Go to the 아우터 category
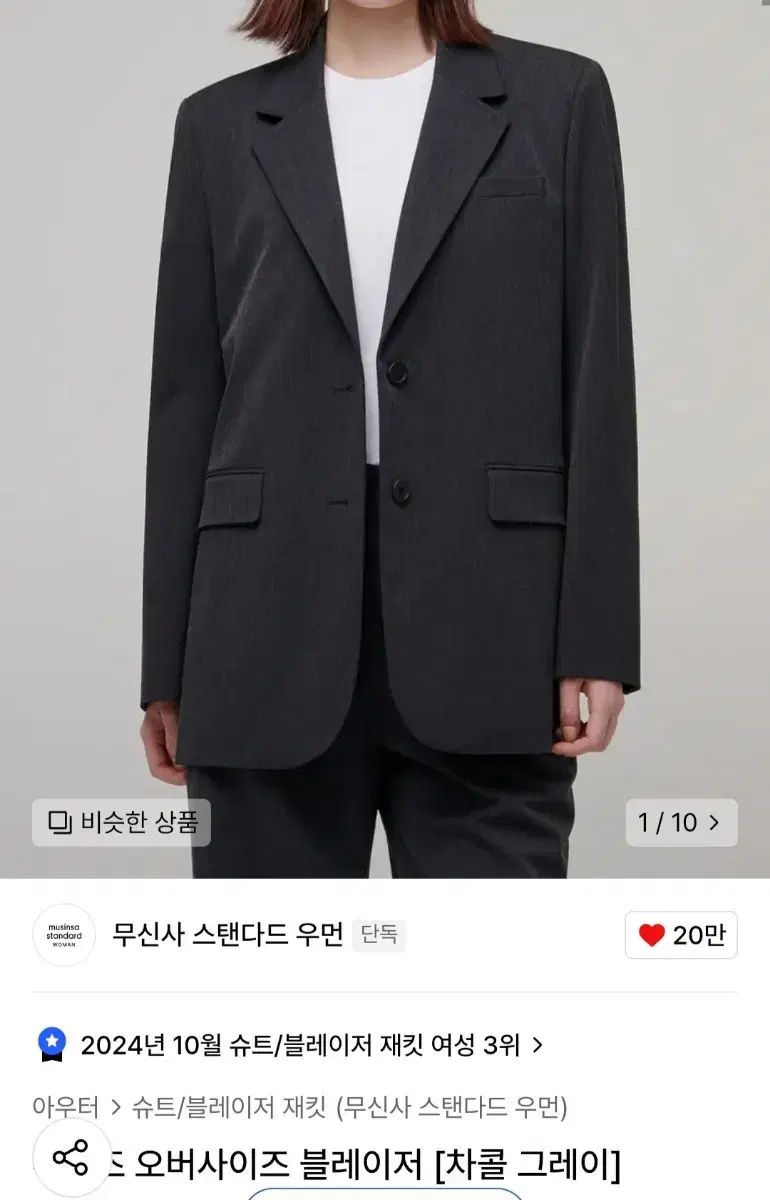This screenshot has width=770, height=1200. click(x=65, y=1107)
